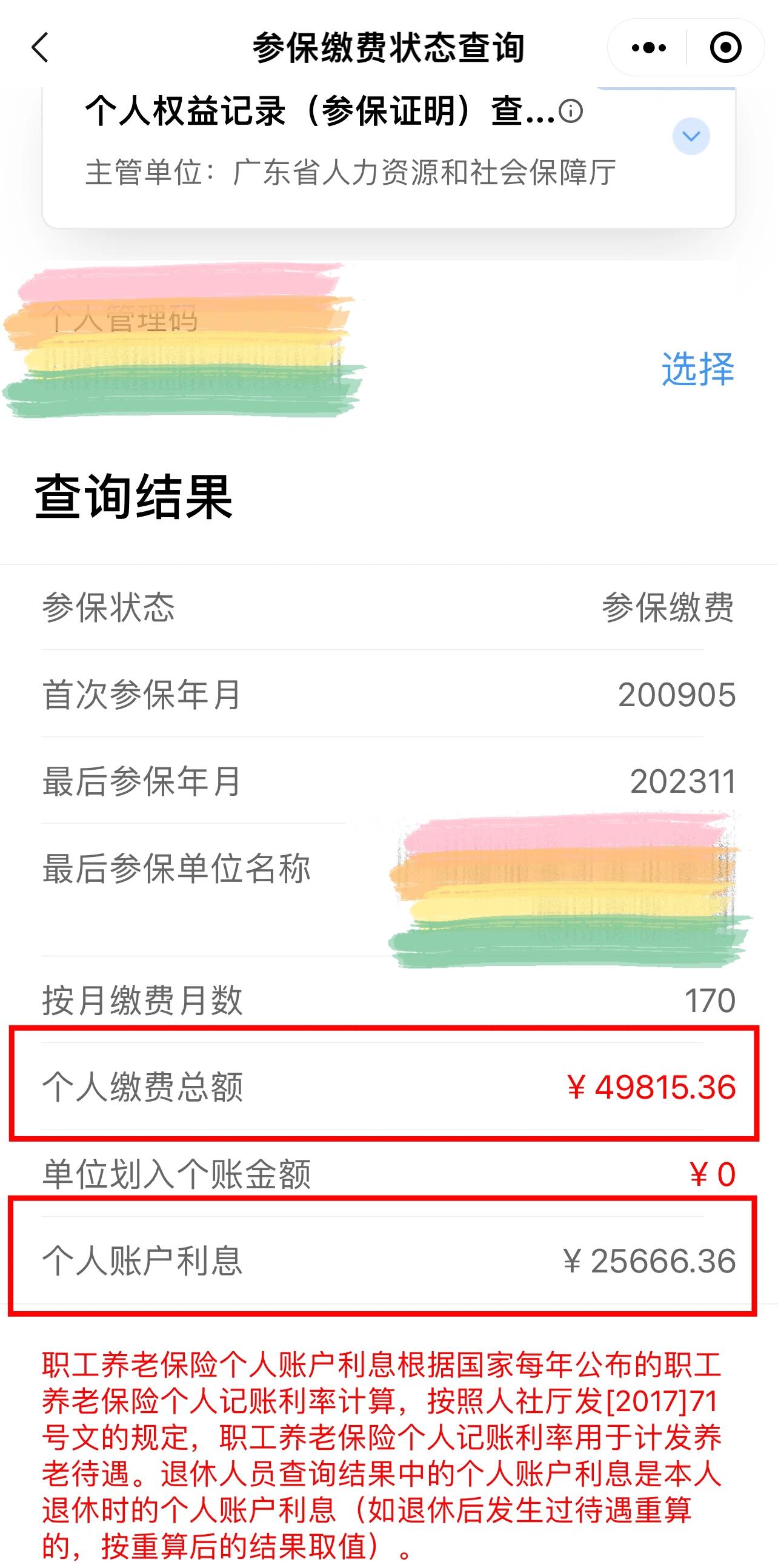This screenshot has height=1568, width=778.
Task: Expand the service card via blue chevron
Action: click(x=691, y=137)
